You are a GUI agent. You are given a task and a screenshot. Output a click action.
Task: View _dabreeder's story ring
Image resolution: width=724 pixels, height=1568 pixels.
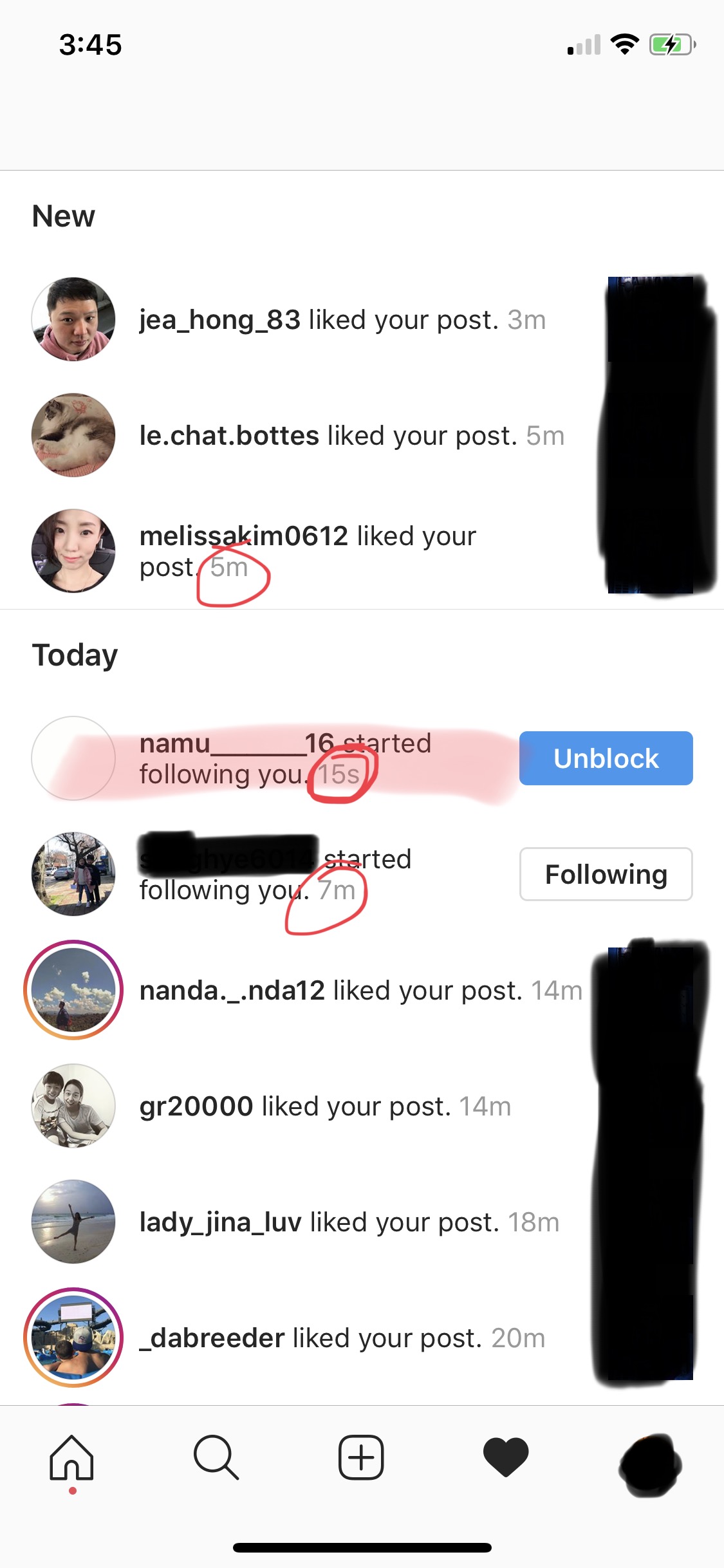[73, 1338]
